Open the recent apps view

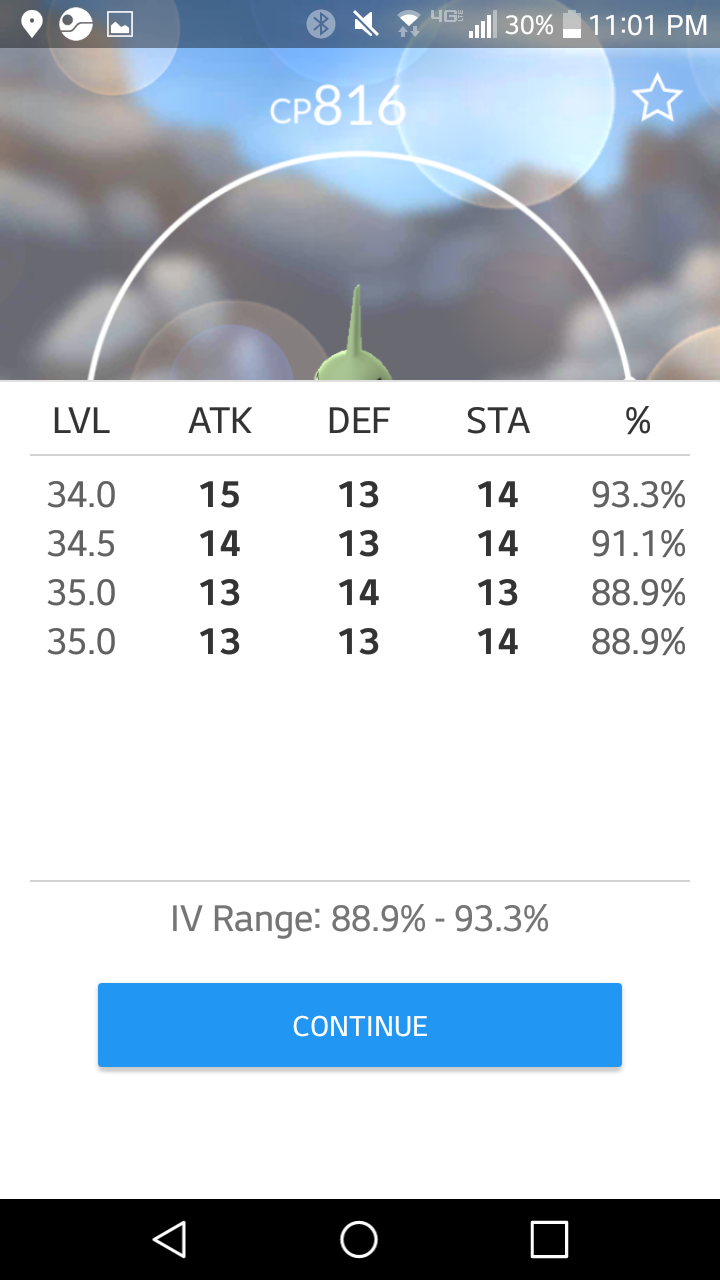pos(549,1239)
